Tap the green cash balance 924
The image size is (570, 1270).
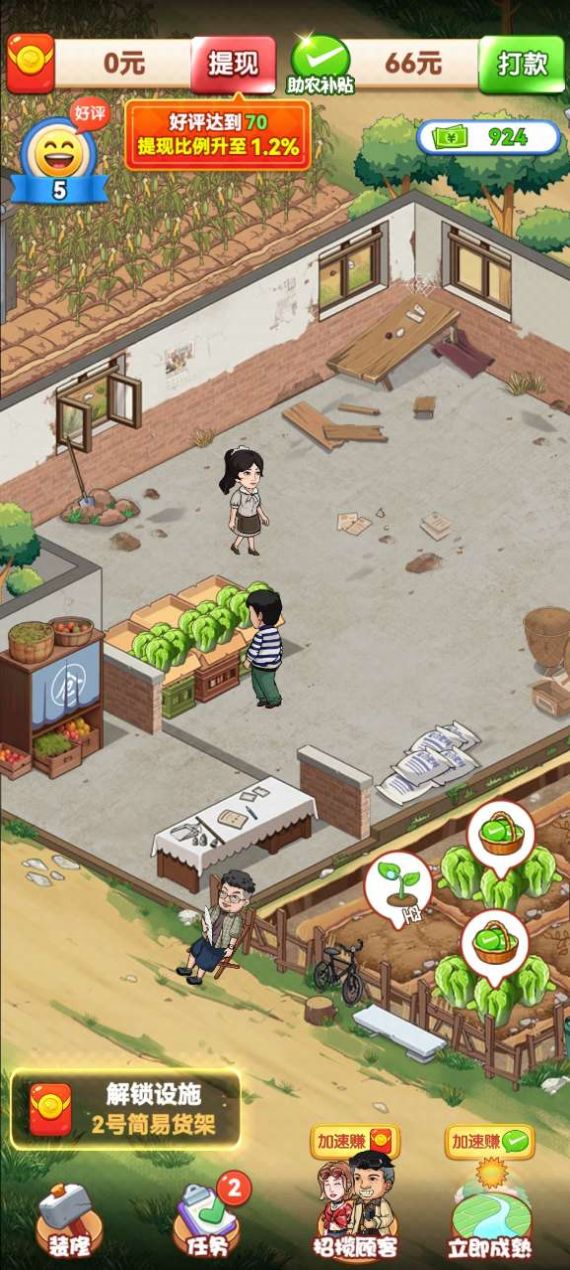(x=487, y=137)
